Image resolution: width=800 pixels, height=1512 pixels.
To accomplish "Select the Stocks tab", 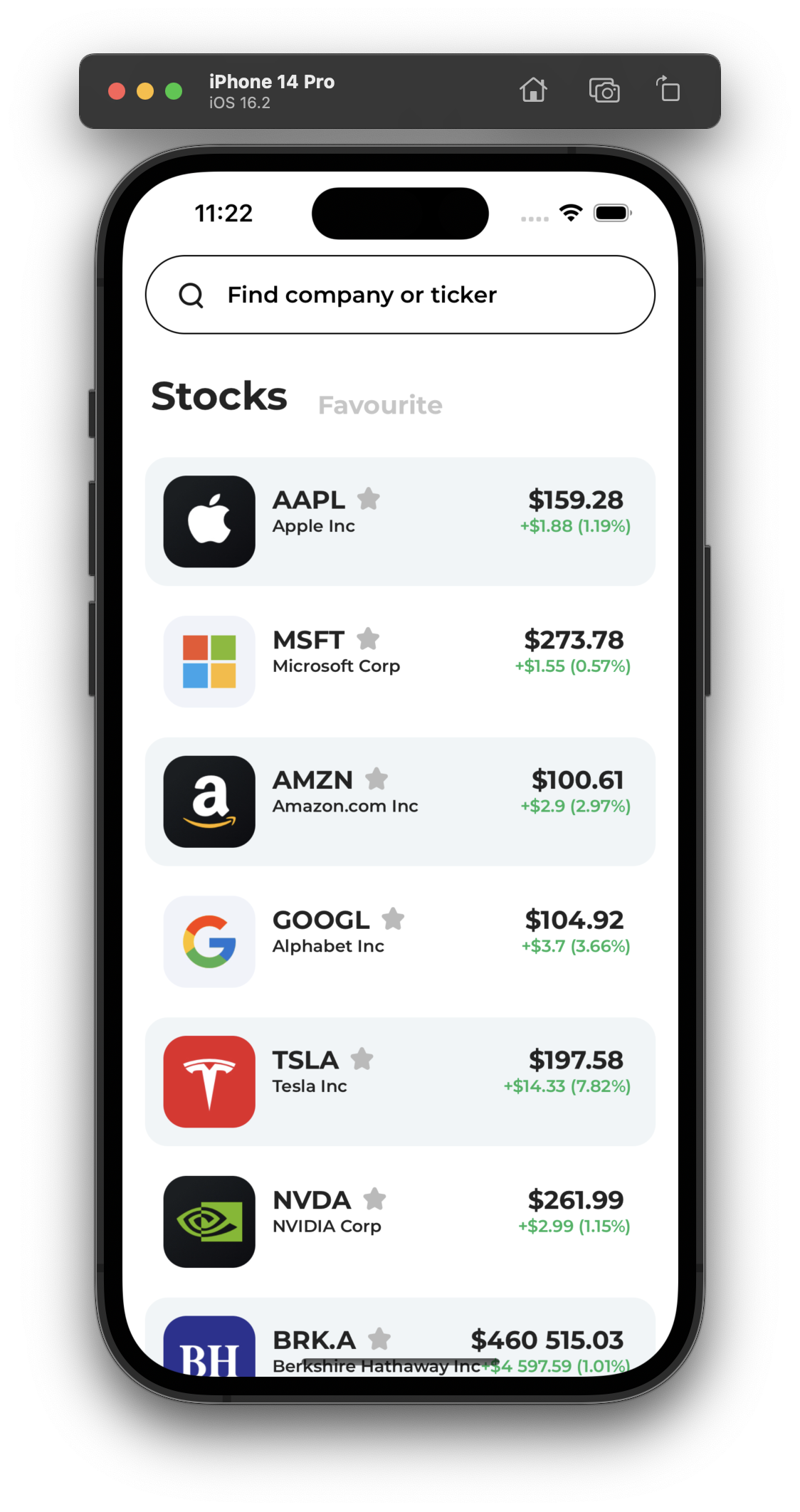I will 219,397.
